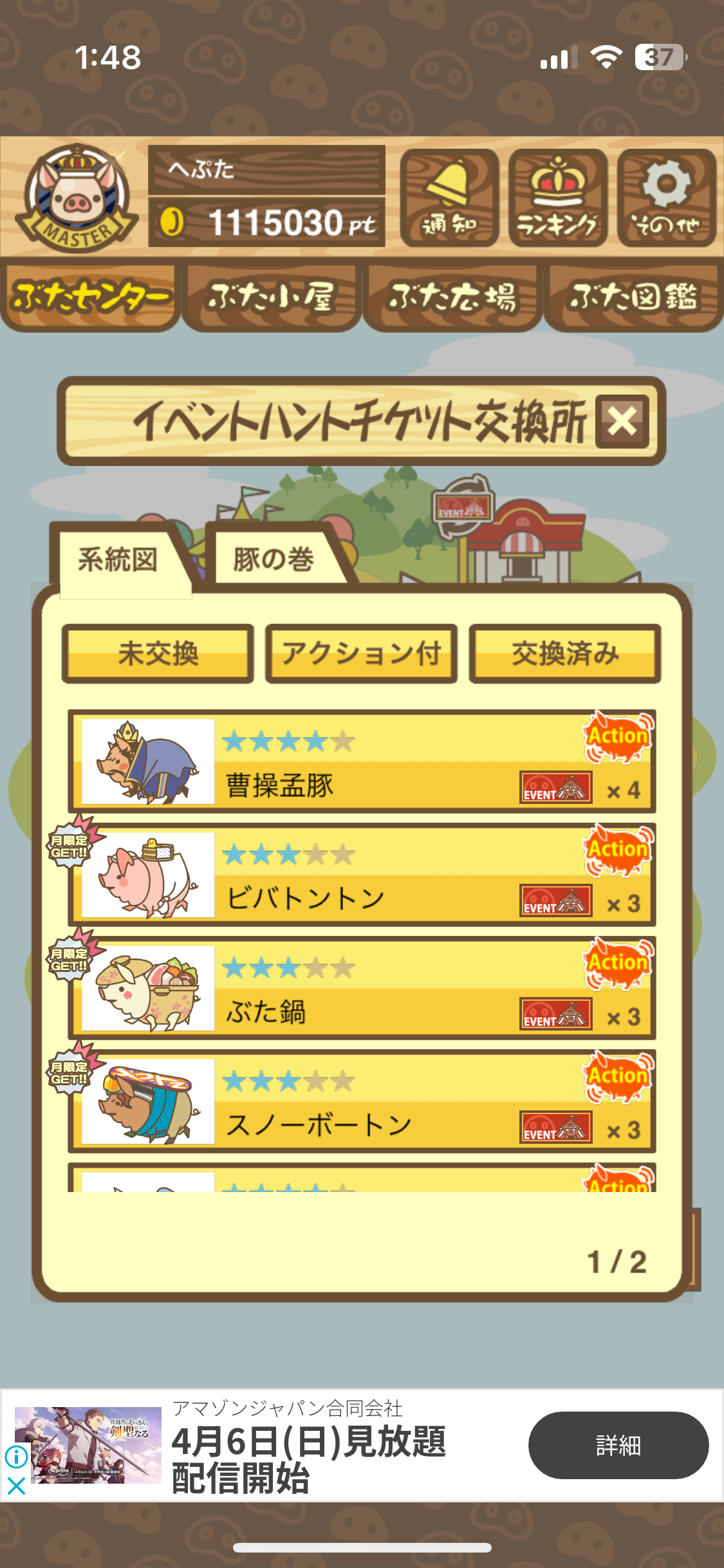Choose 曹操孟豚 for exchange

click(x=362, y=761)
